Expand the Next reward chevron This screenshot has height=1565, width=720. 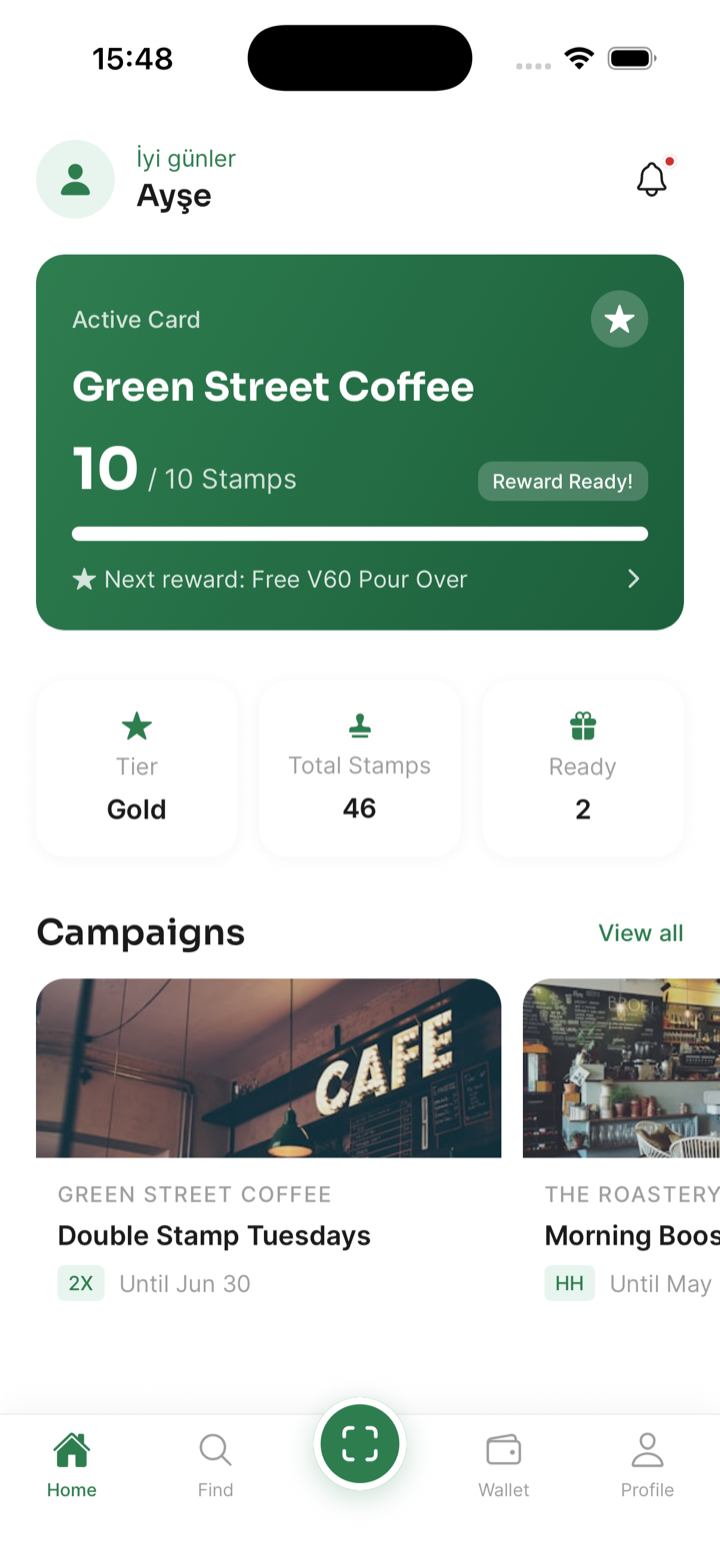633,579
